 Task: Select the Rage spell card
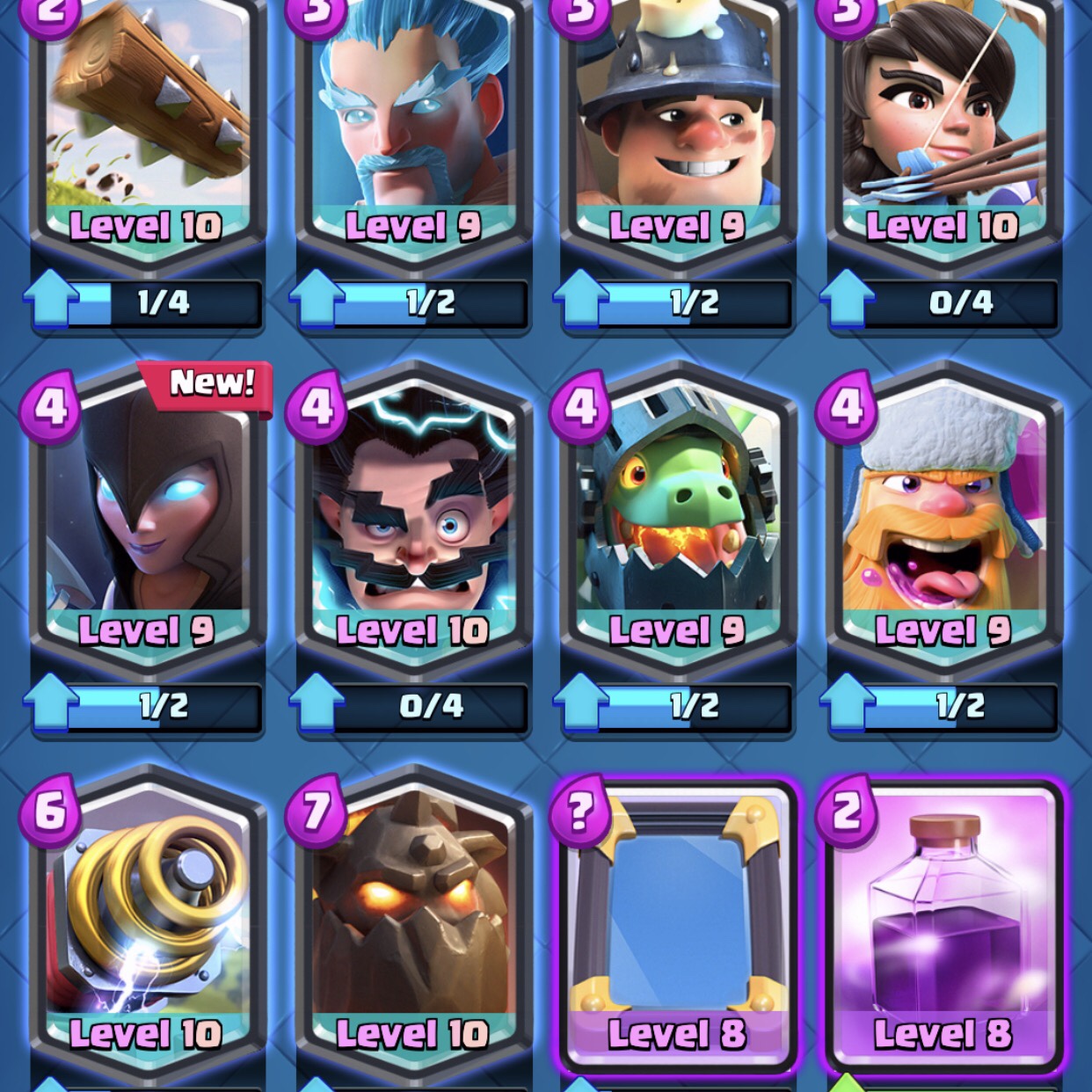[x=943, y=923]
